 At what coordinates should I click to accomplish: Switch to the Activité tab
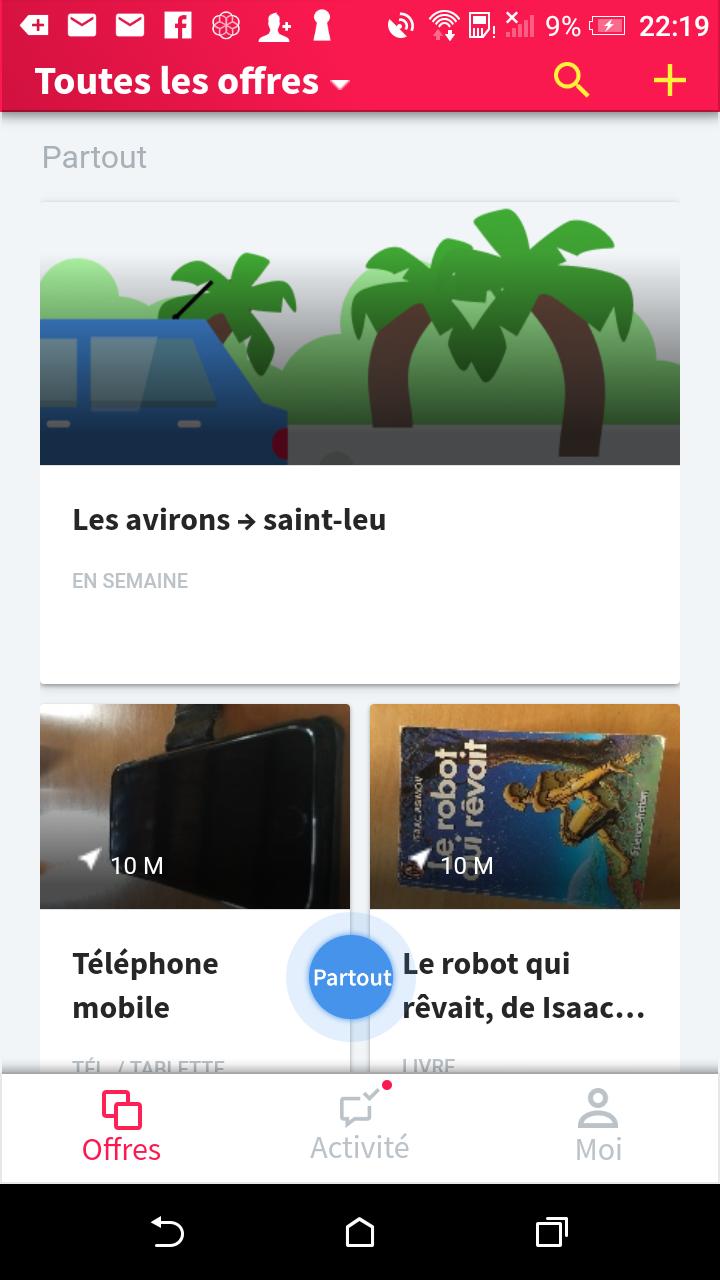click(x=359, y=1127)
